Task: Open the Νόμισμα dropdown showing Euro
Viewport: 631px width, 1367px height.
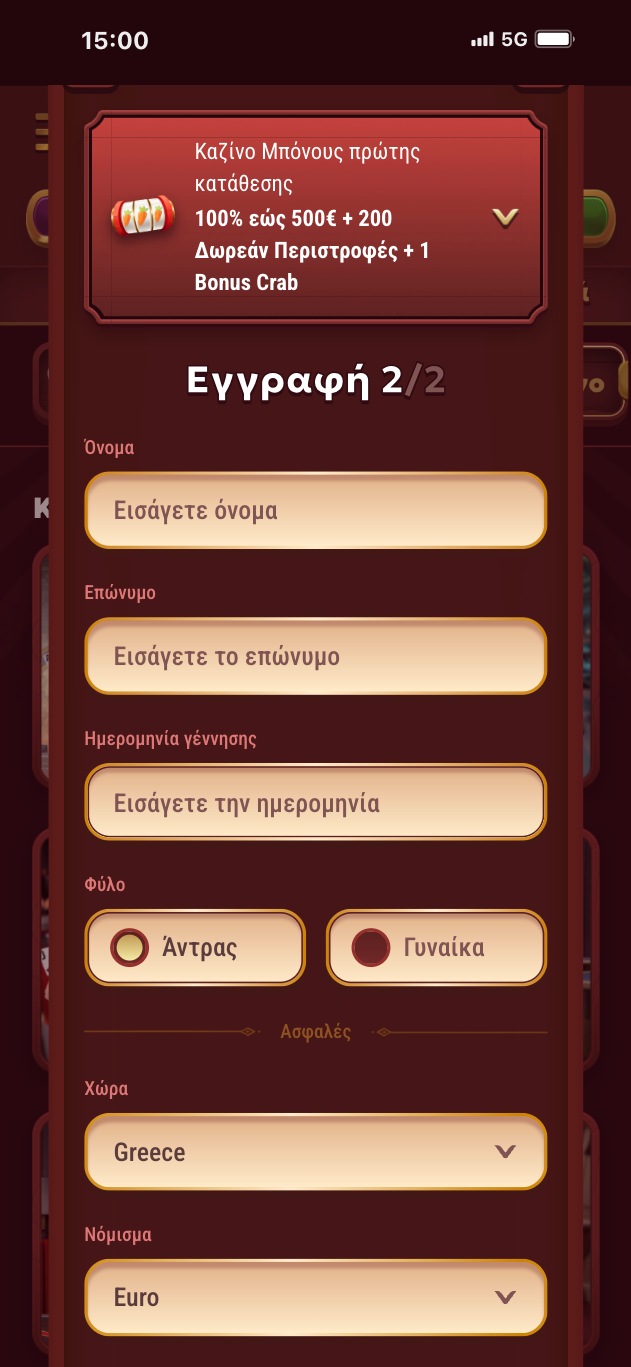Action: pyautogui.click(x=315, y=1298)
